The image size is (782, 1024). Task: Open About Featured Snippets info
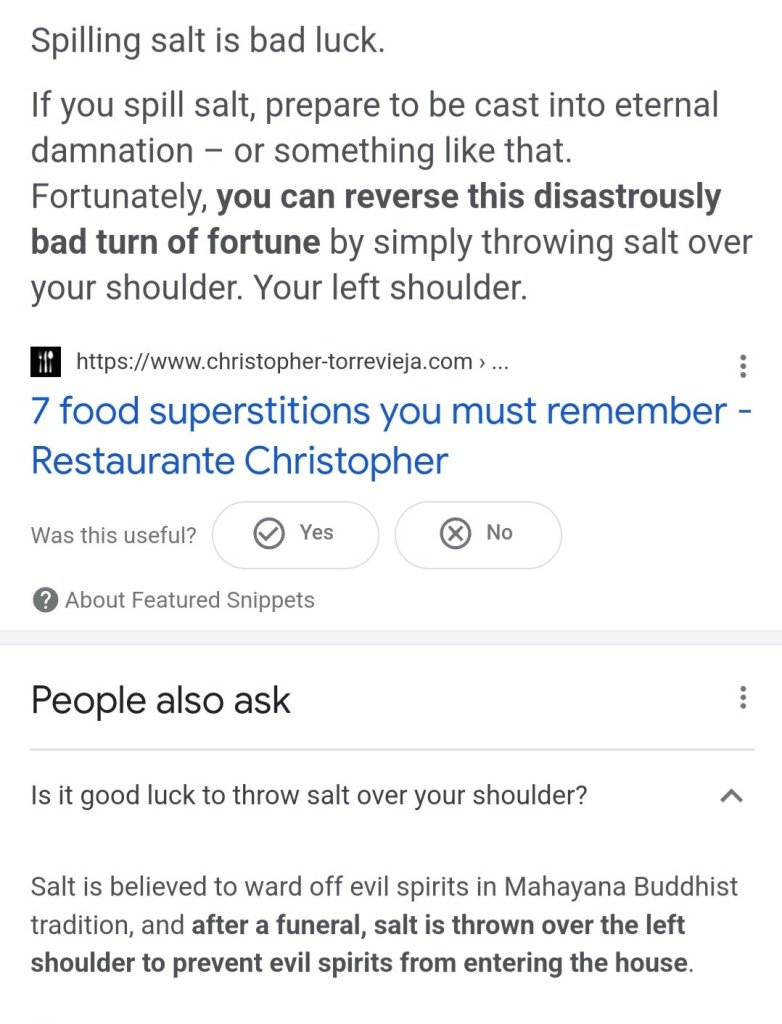tap(174, 600)
